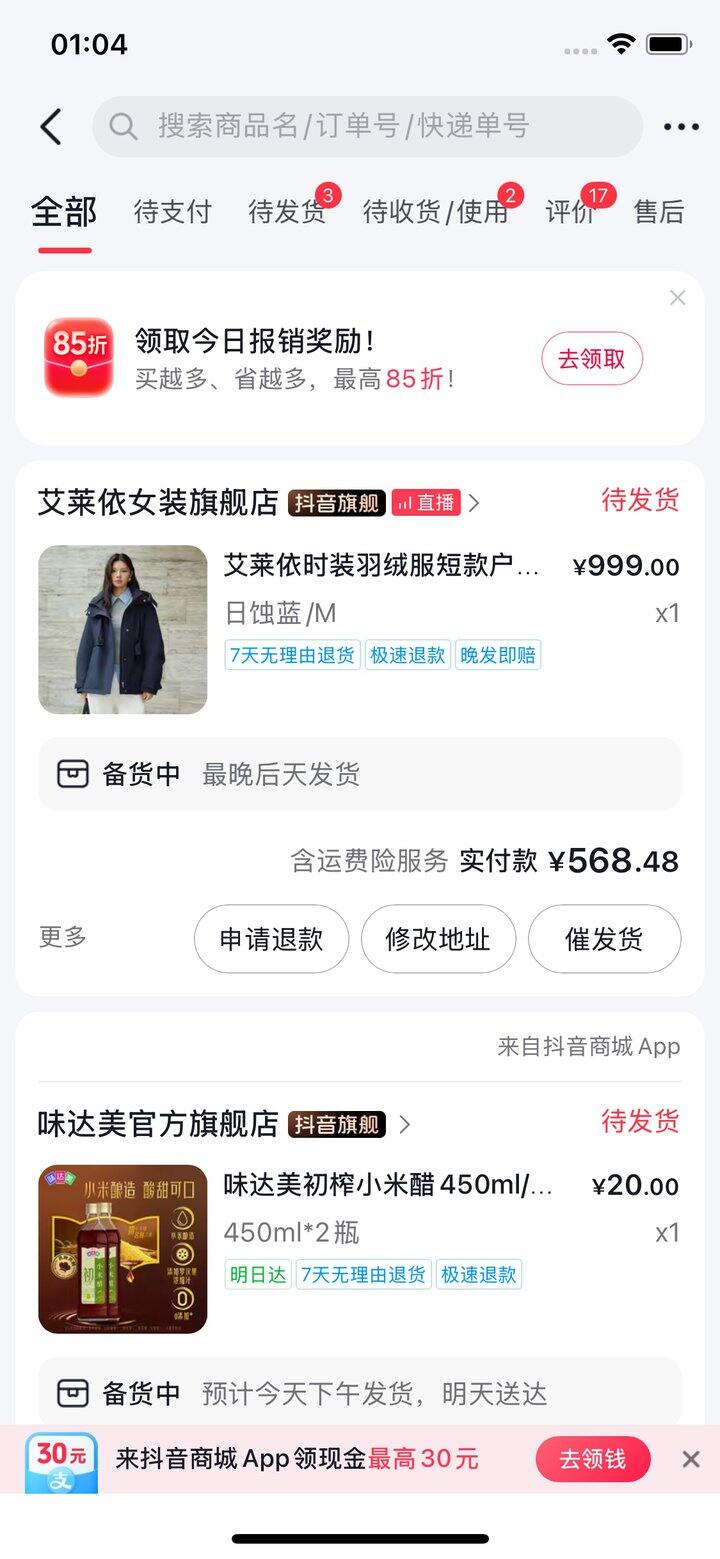The height and width of the screenshot is (1559, 720).
Task: Open the three-dot more options menu
Action: point(679,126)
